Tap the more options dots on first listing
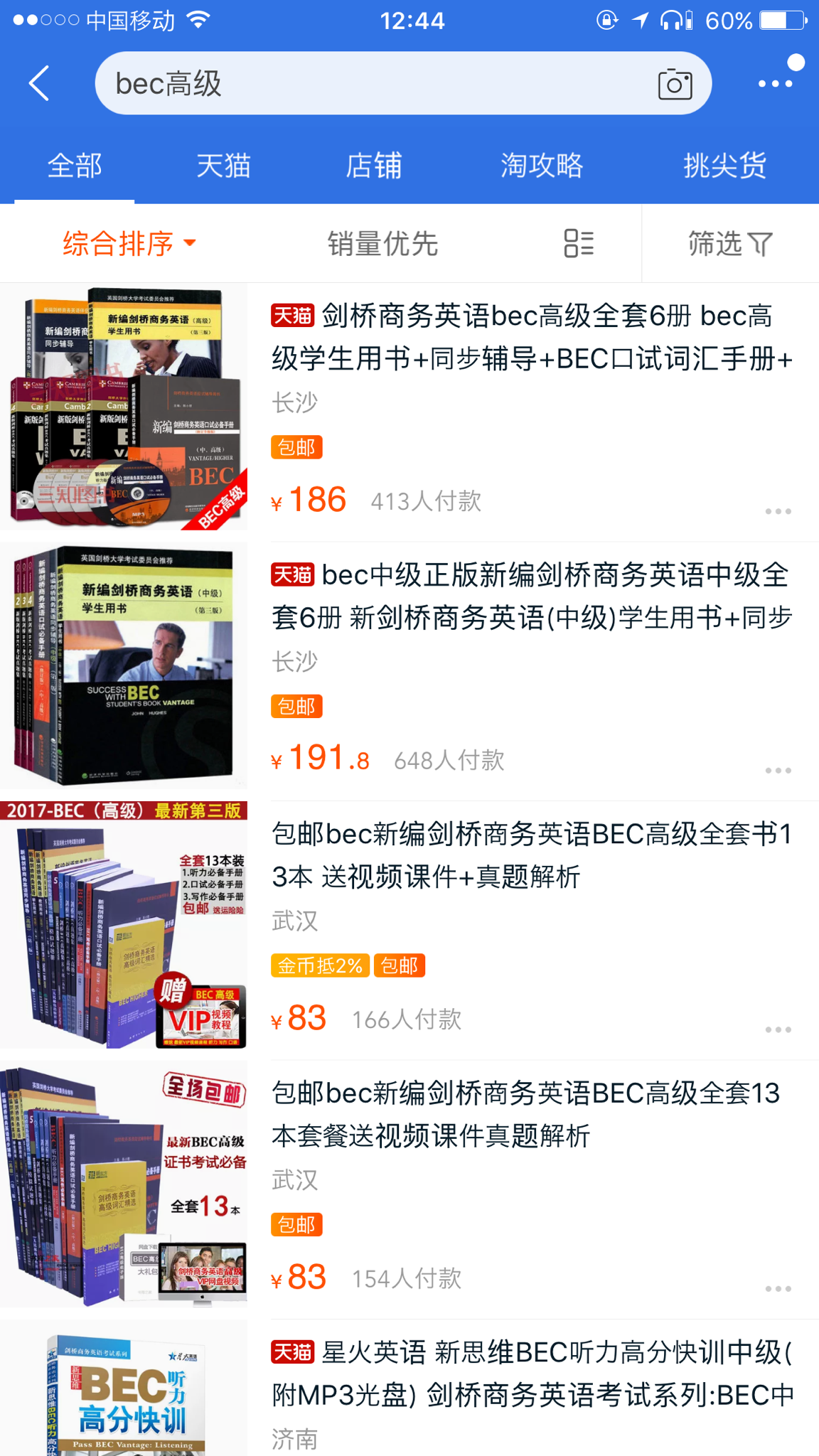 tap(779, 509)
